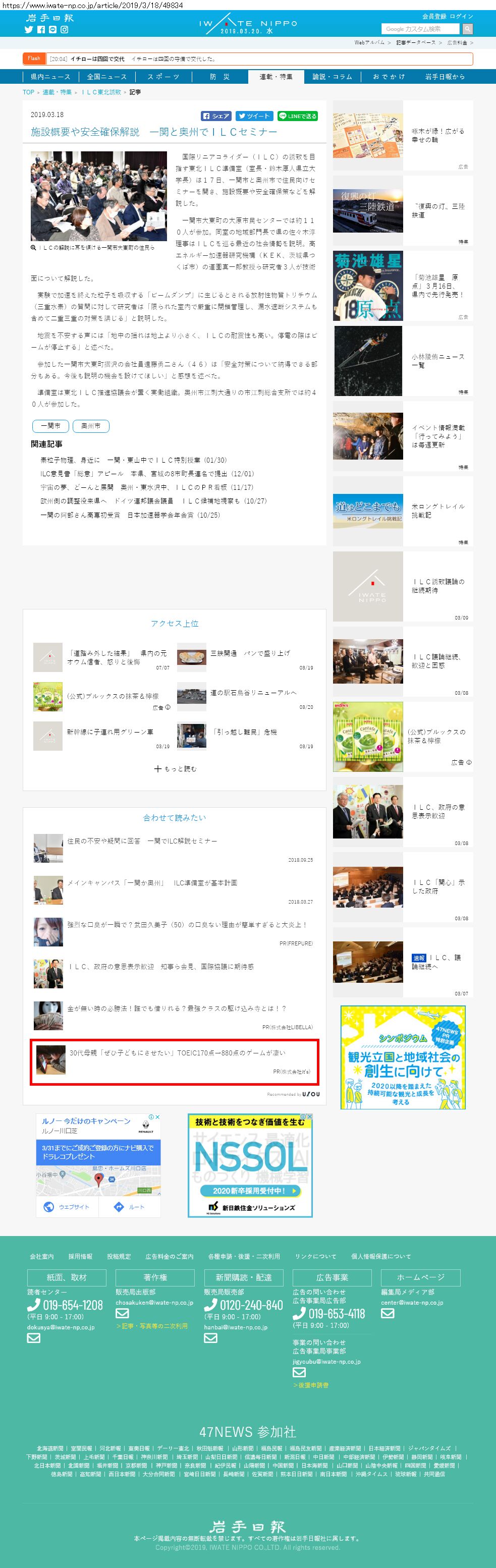Screen dimensions: 496x1568
Task: Open the 県内ニュース tab
Action: [x=50, y=77]
